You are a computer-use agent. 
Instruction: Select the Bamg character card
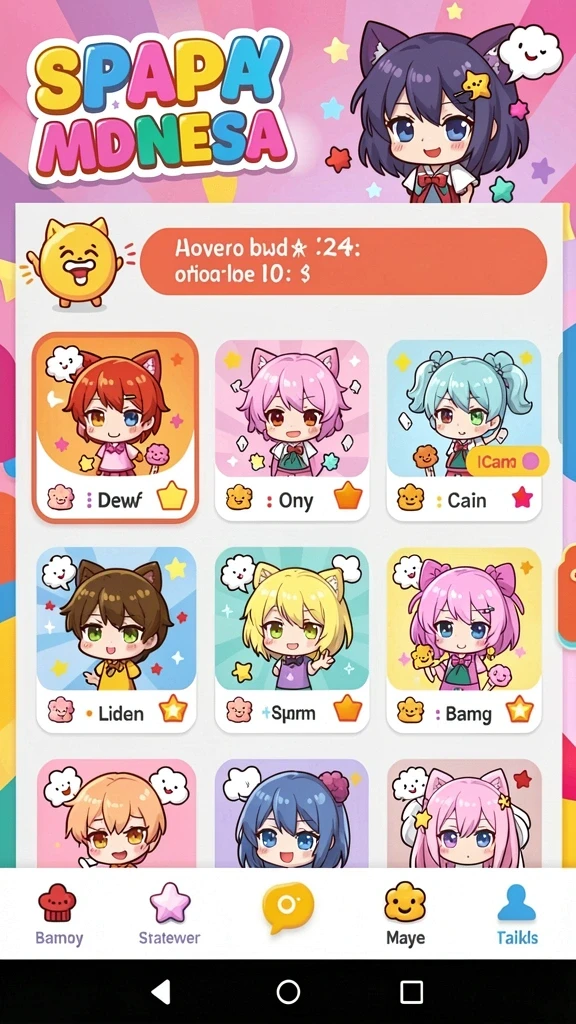coord(464,639)
